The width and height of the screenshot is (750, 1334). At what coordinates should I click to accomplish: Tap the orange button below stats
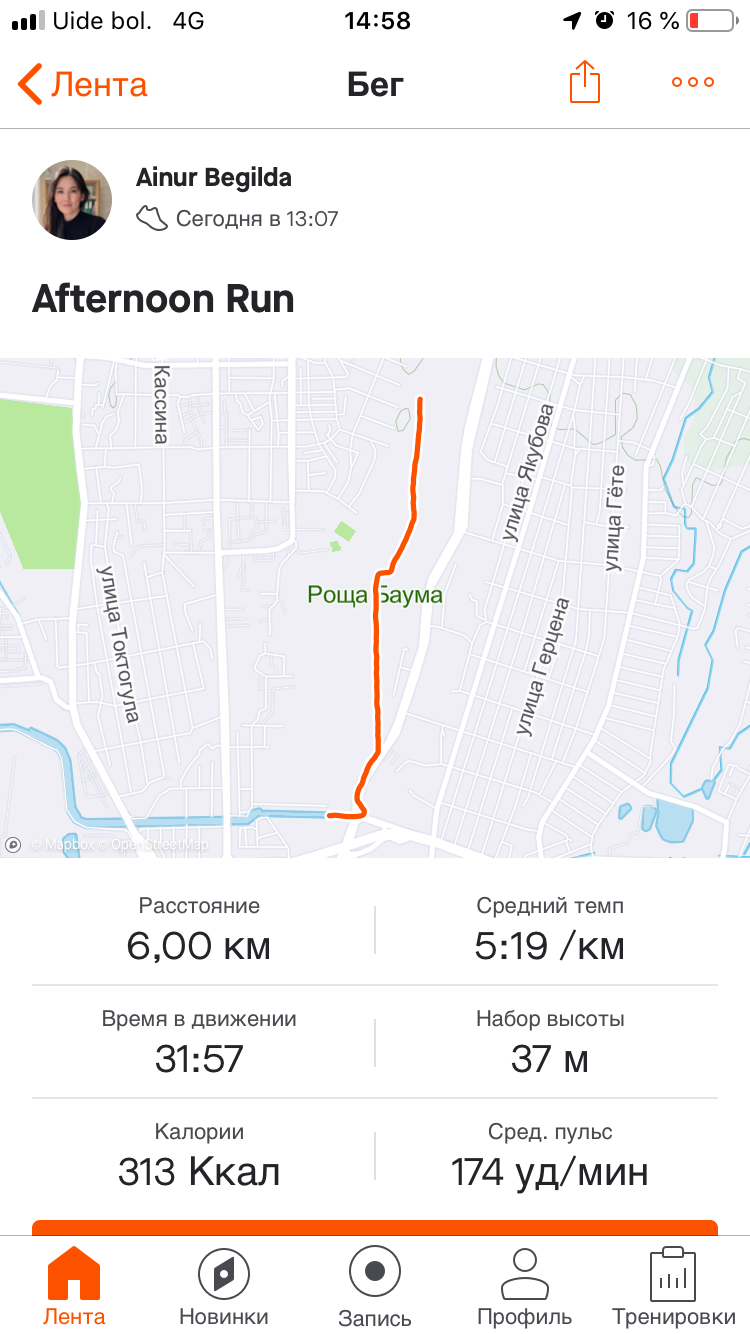tap(375, 1227)
